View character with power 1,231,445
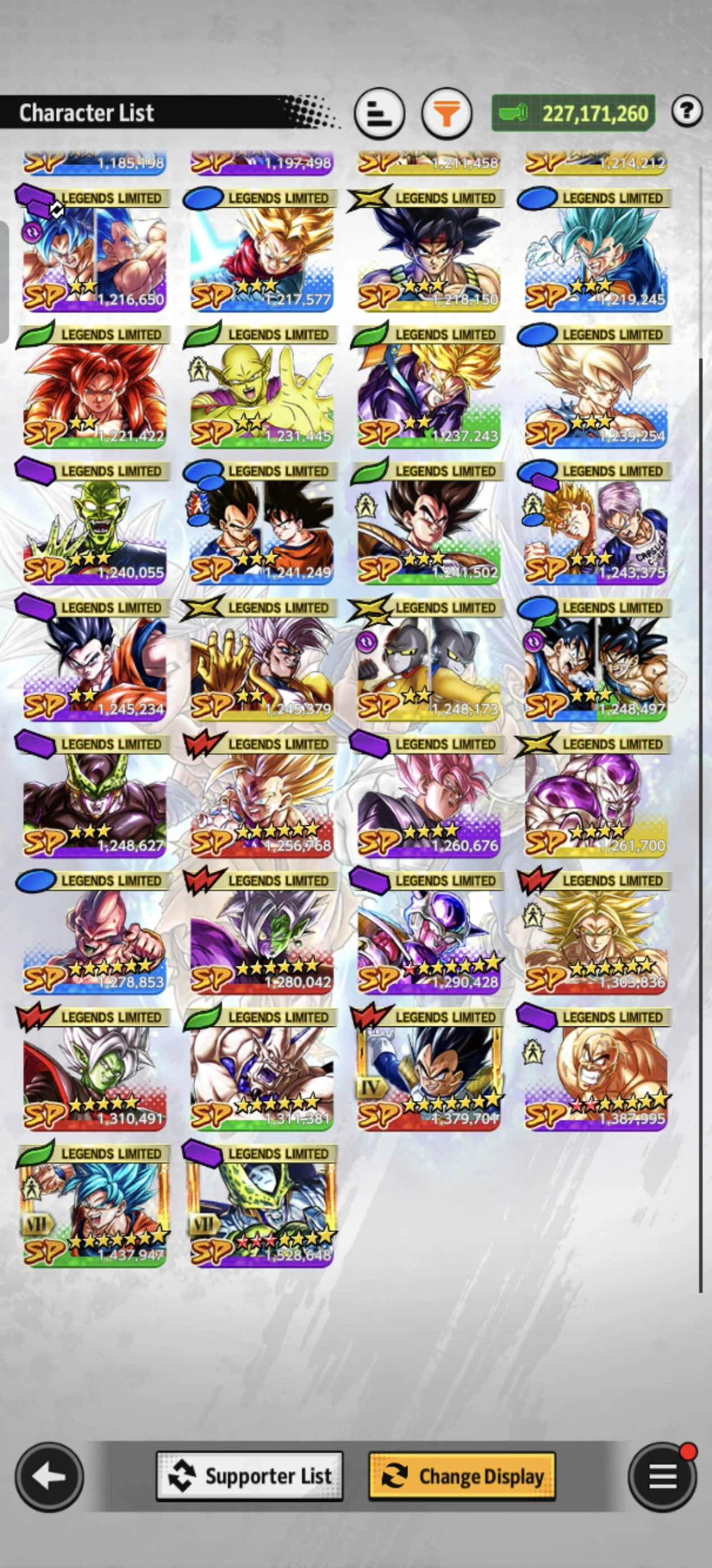The height and width of the screenshot is (1568, 712). pos(261,388)
